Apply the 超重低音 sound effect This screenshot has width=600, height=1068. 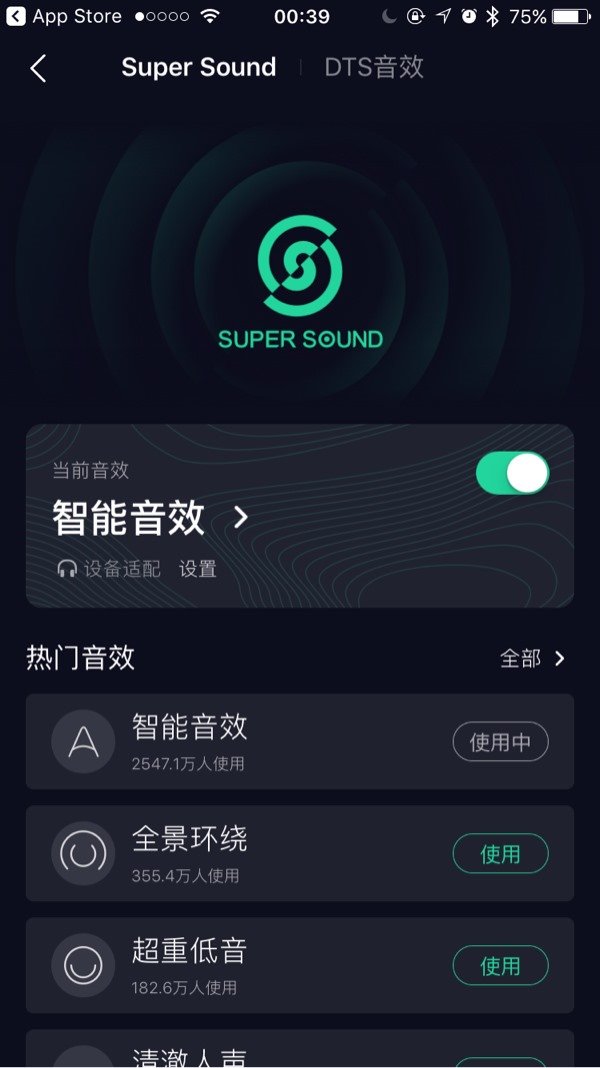(x=500, y=966)
